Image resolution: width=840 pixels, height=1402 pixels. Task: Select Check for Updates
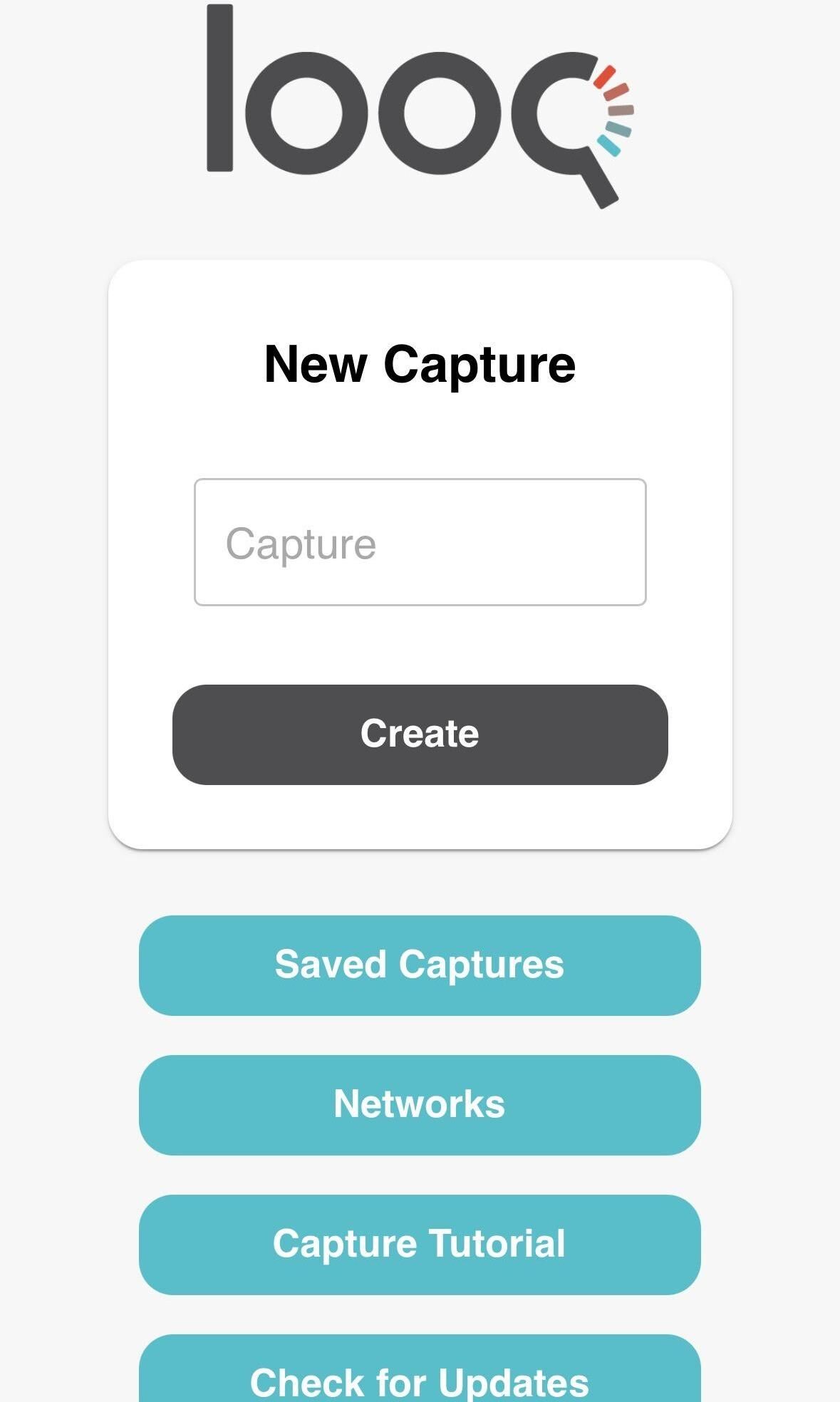[x=420, y=1369]
